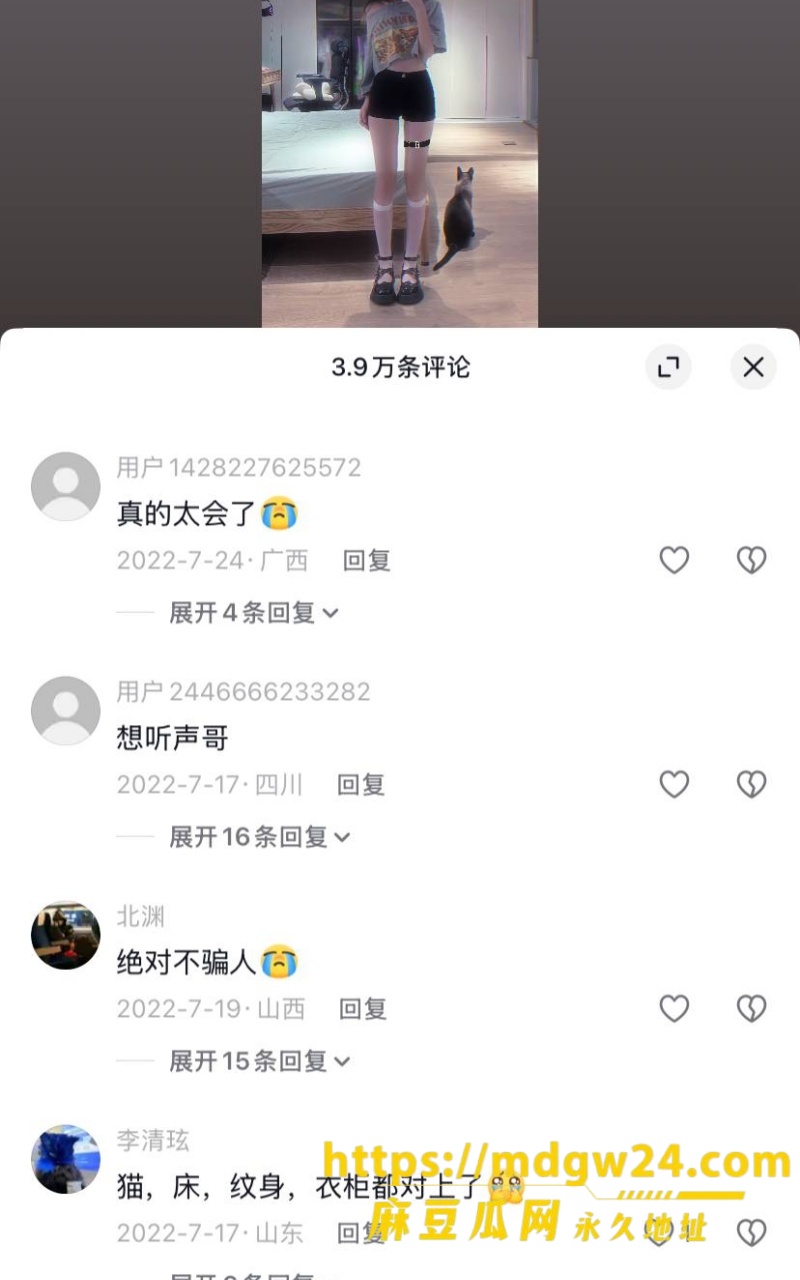Reply to the comment 想听声哥
Viewport: 800px width, 1280px height.
(361, 784)
